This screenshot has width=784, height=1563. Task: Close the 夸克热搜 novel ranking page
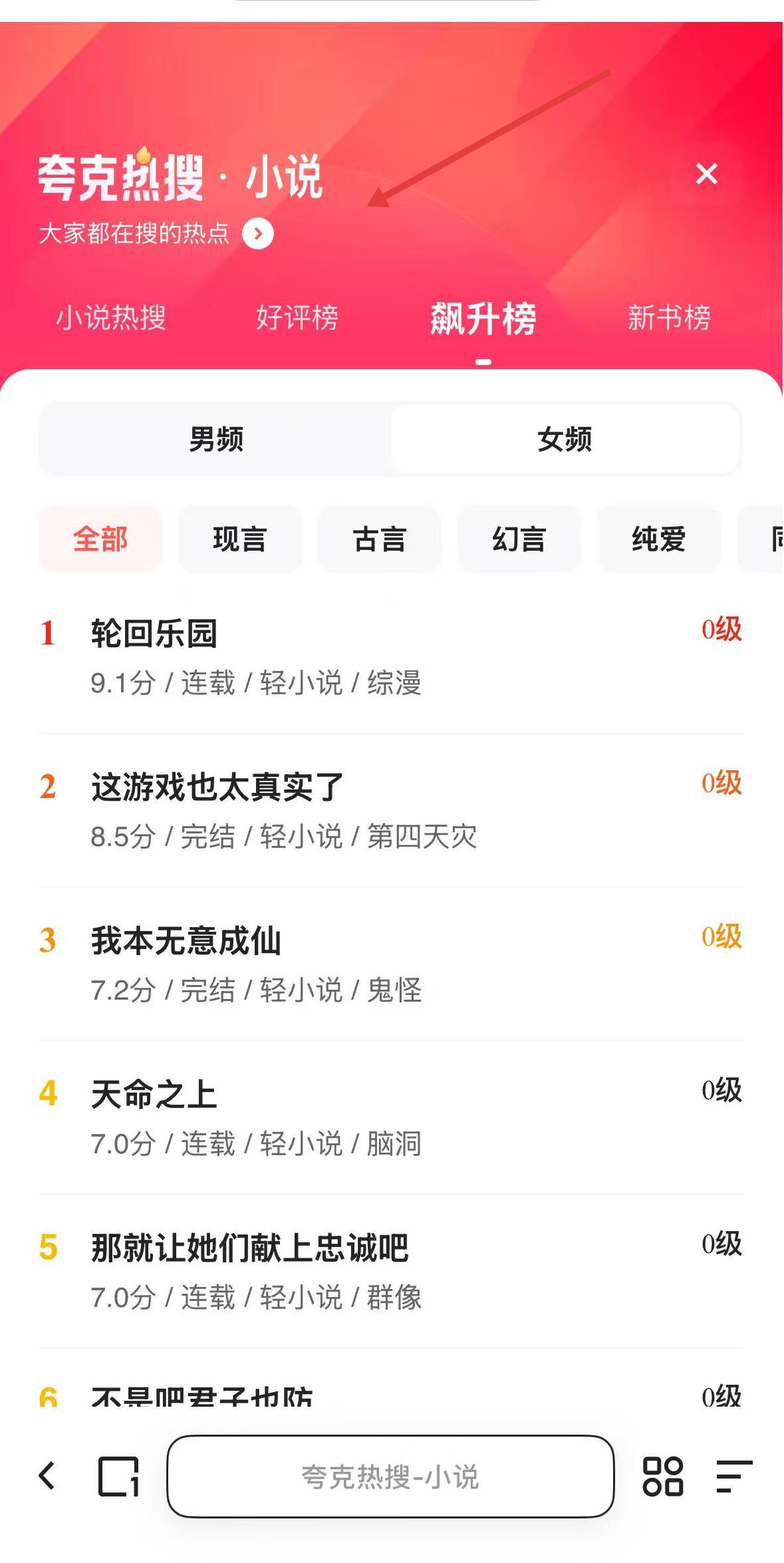pos(706,174)
